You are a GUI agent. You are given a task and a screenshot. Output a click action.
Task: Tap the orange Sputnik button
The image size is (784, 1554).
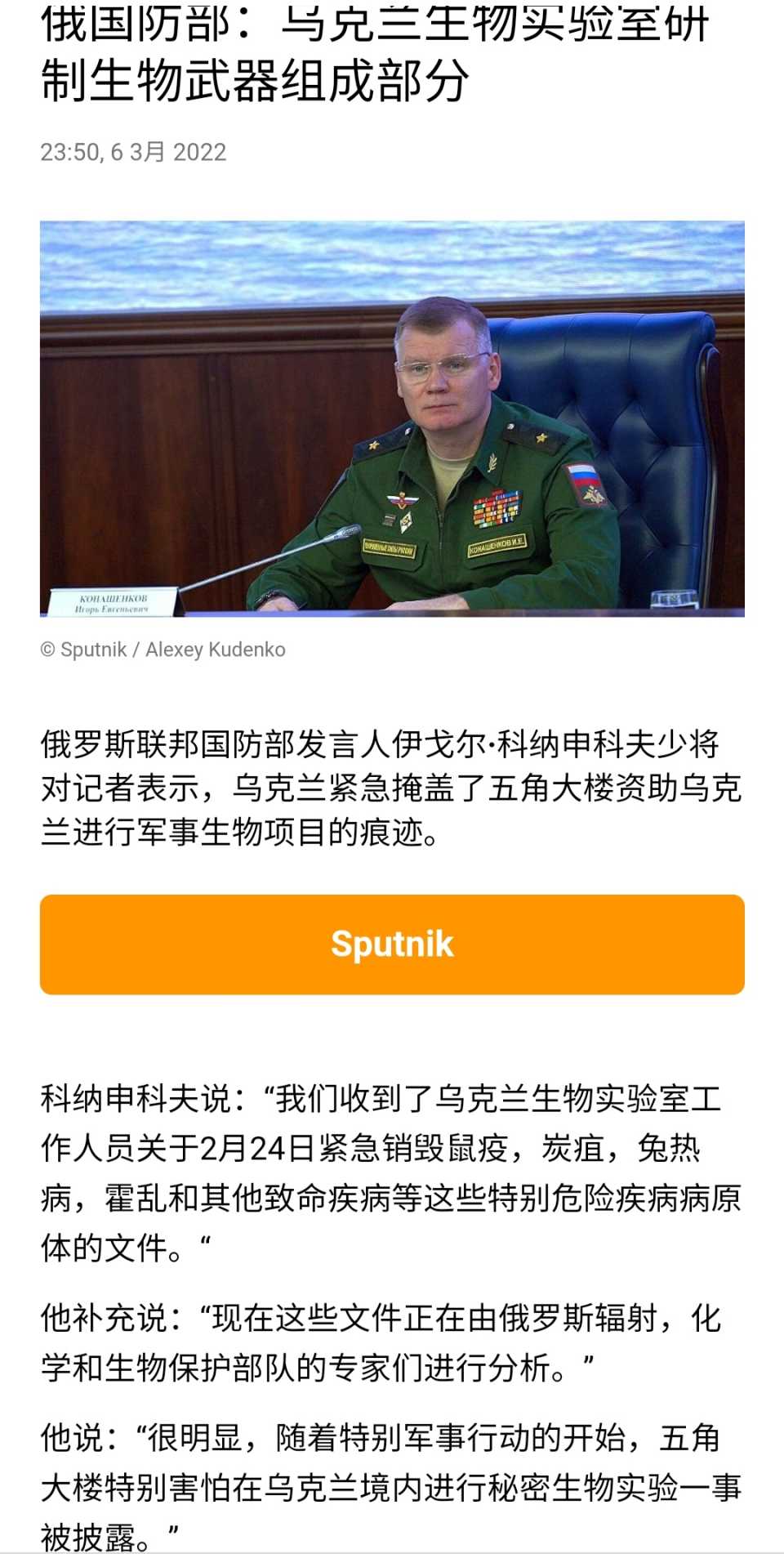pyautogui.click(x=392, y=944)
